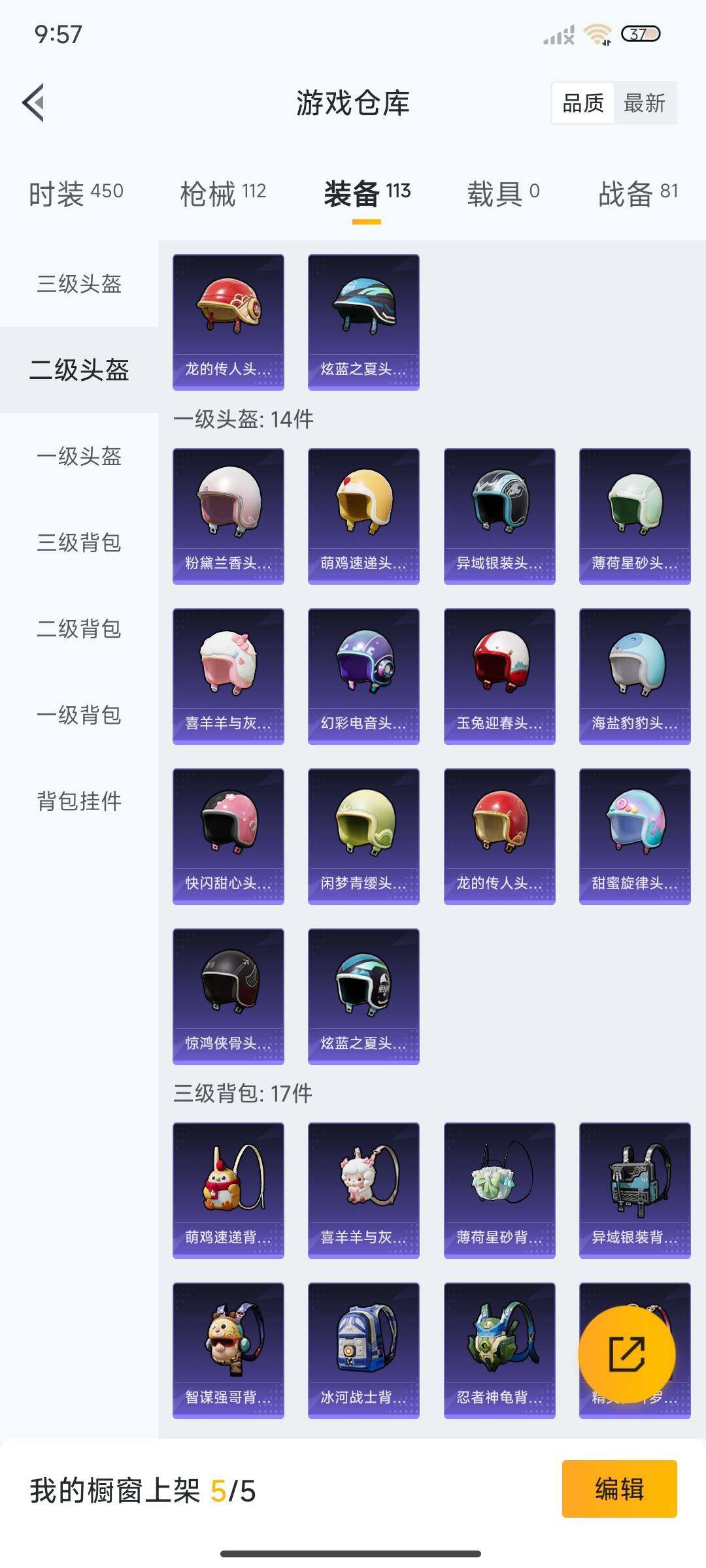This screenshot has height=1568, width=706.
Task: Open the 冰河战士 backpack item
Action: [x=363, y=1350]
